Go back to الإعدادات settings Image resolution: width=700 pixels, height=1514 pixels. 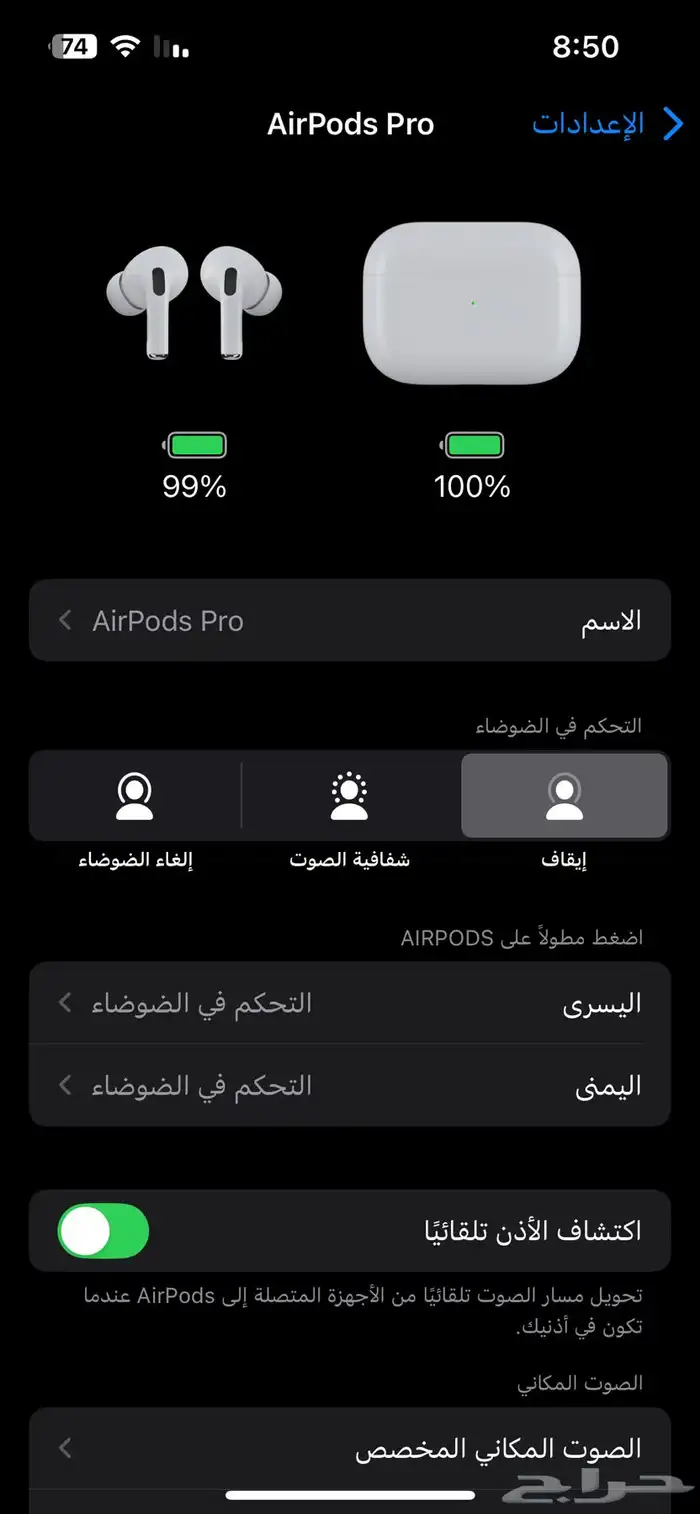[607, 124]
